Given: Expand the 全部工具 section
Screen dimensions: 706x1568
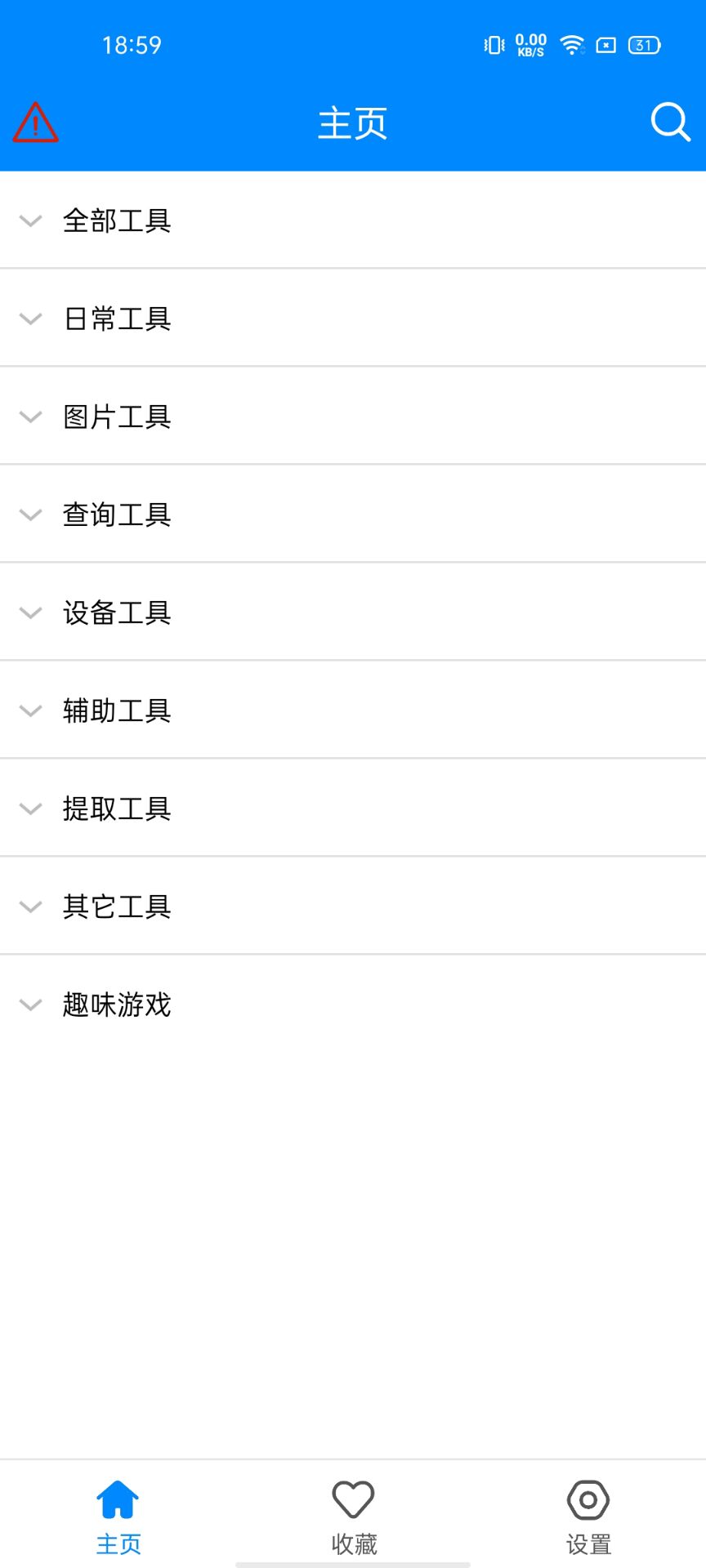Looking at the screenshot, I should click(x=353, y=220).
